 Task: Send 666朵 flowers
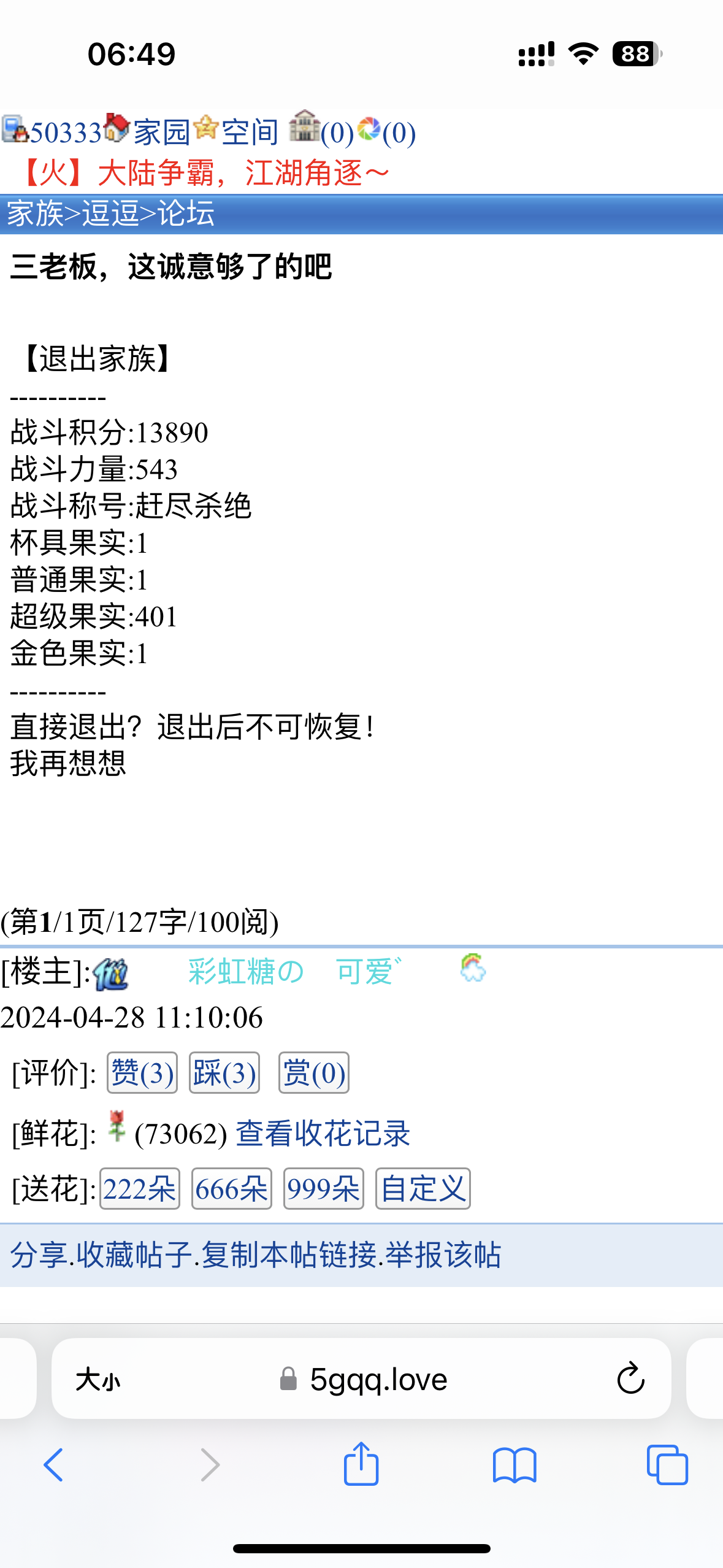[x=232, y=1189]
